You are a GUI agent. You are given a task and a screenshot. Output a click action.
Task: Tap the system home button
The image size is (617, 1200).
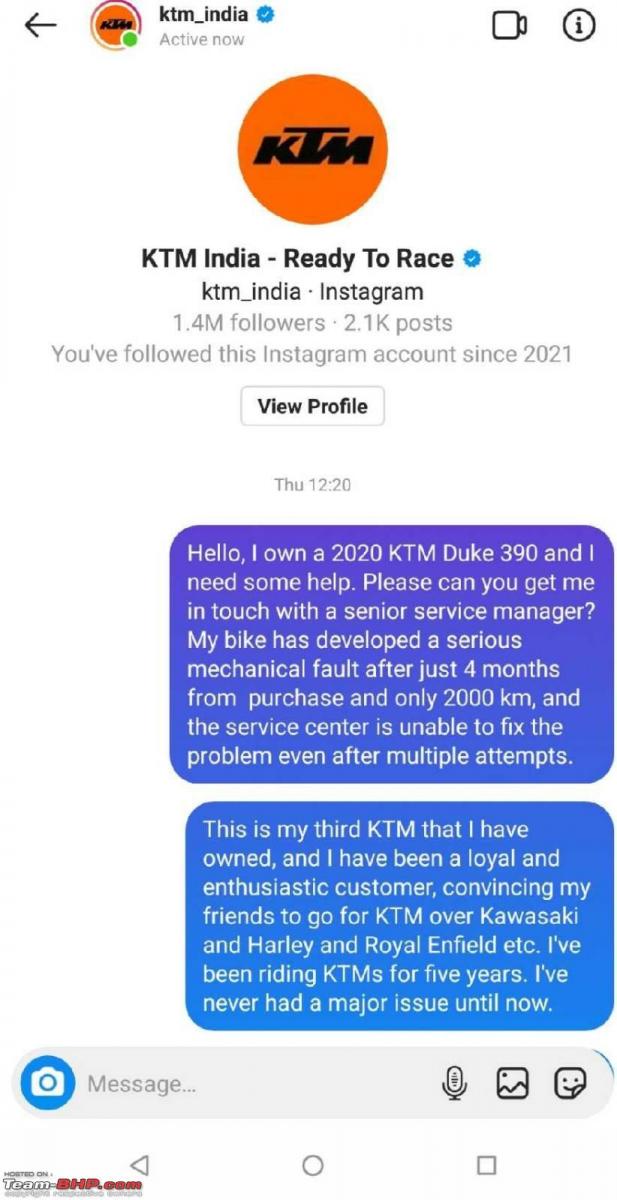[x=312, y=1165]
